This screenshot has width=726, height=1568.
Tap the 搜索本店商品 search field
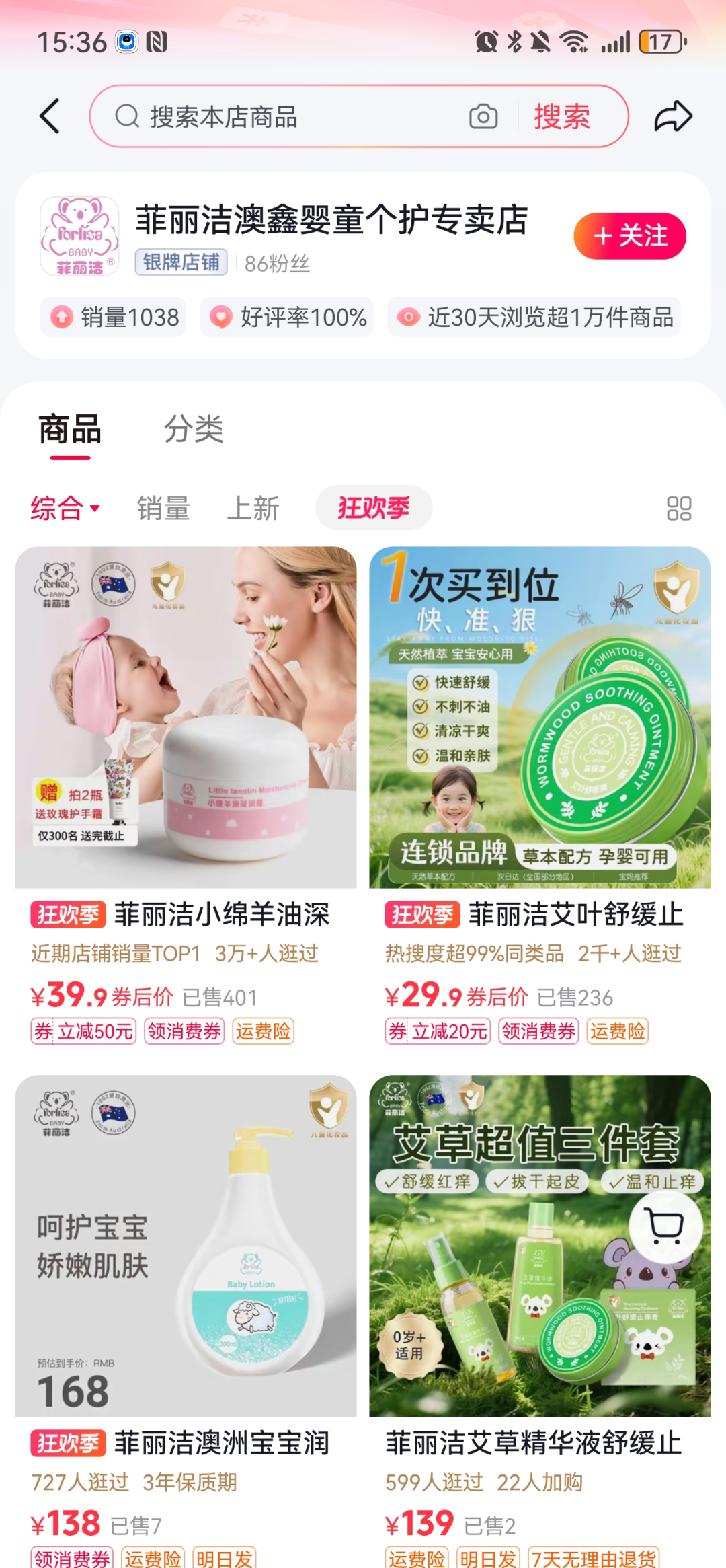[x=289, y=117]
